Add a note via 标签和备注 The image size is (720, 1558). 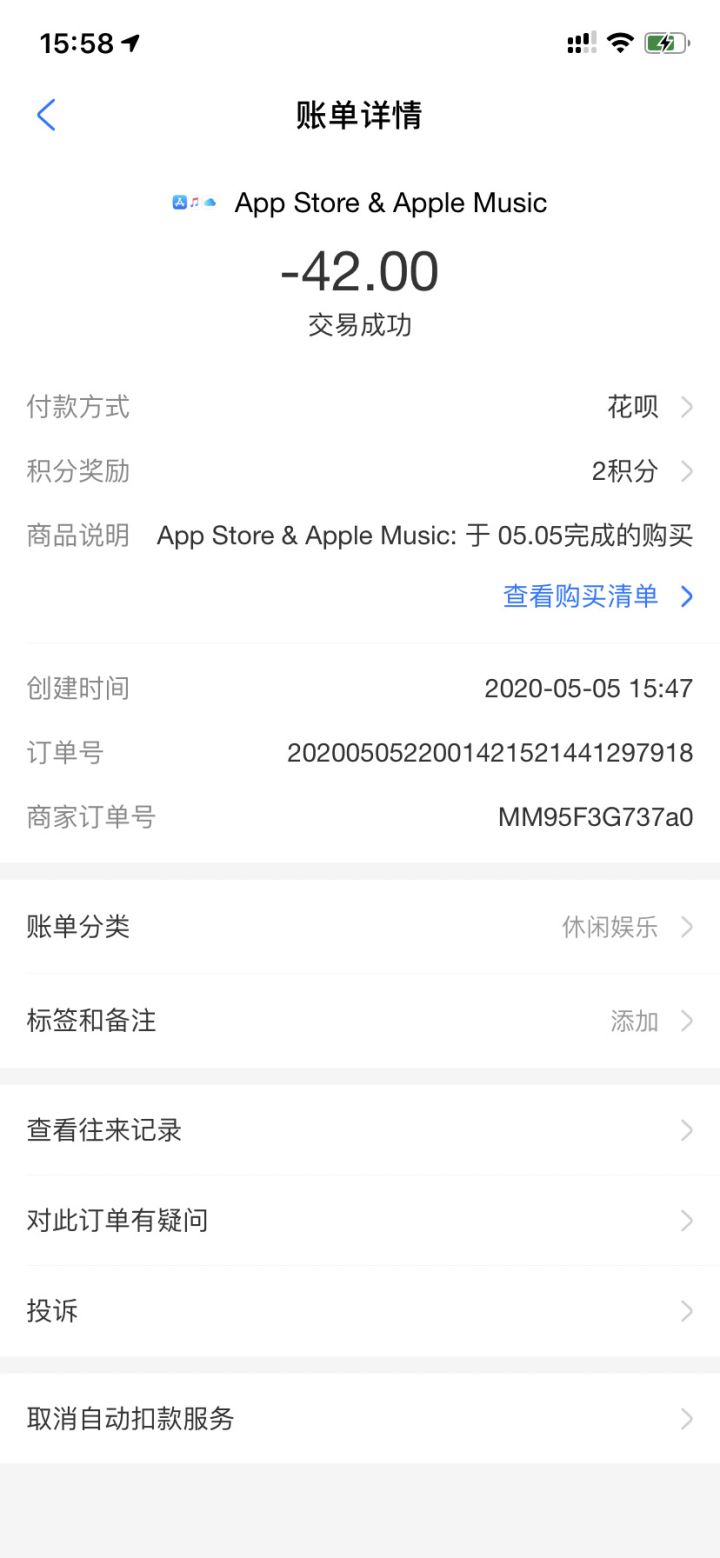tap(360, 1021)
